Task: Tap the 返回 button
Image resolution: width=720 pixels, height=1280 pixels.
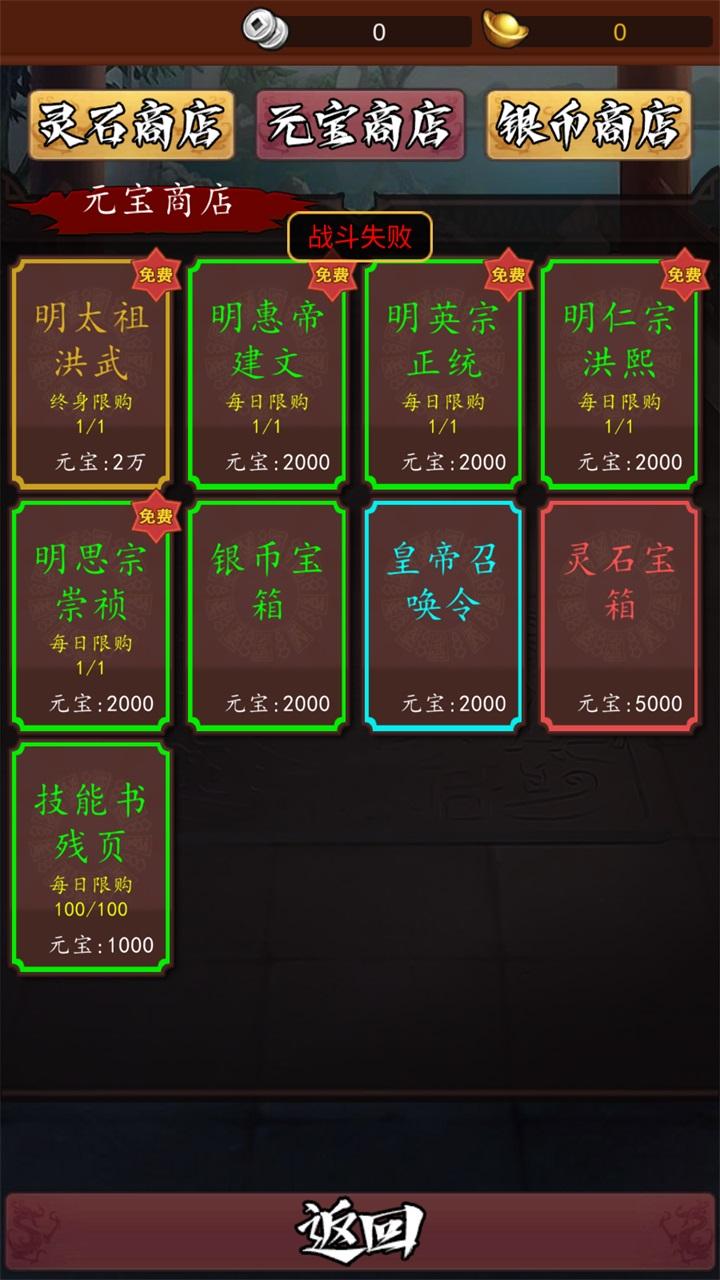Action: pyautogui.click(x=360, y=1230)
